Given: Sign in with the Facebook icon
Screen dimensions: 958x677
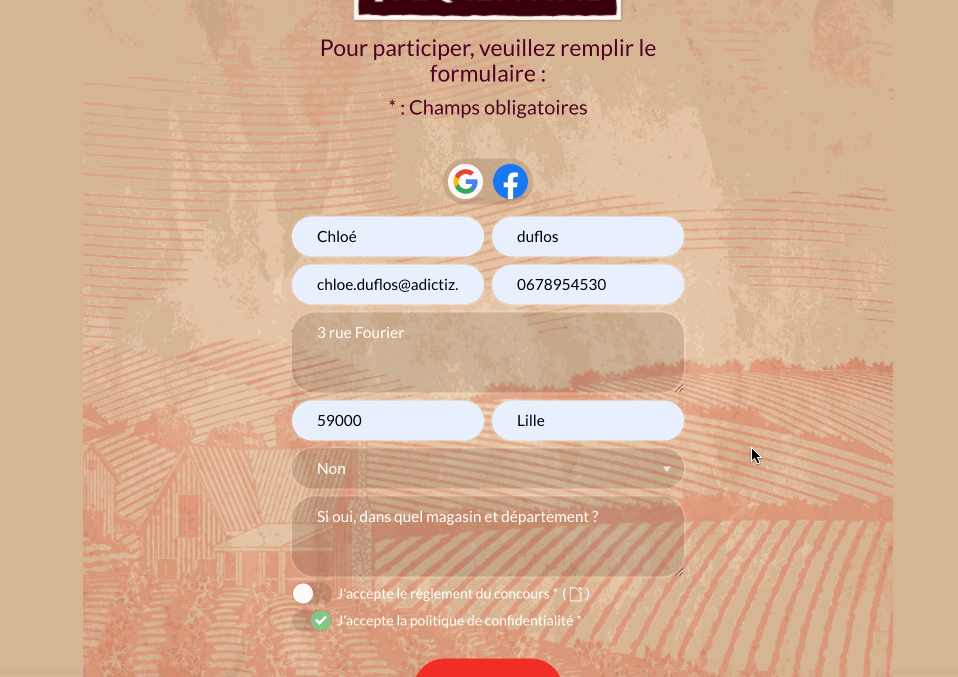Looking at the screenshot, I should pyautogui.click(x=510, y=182).
